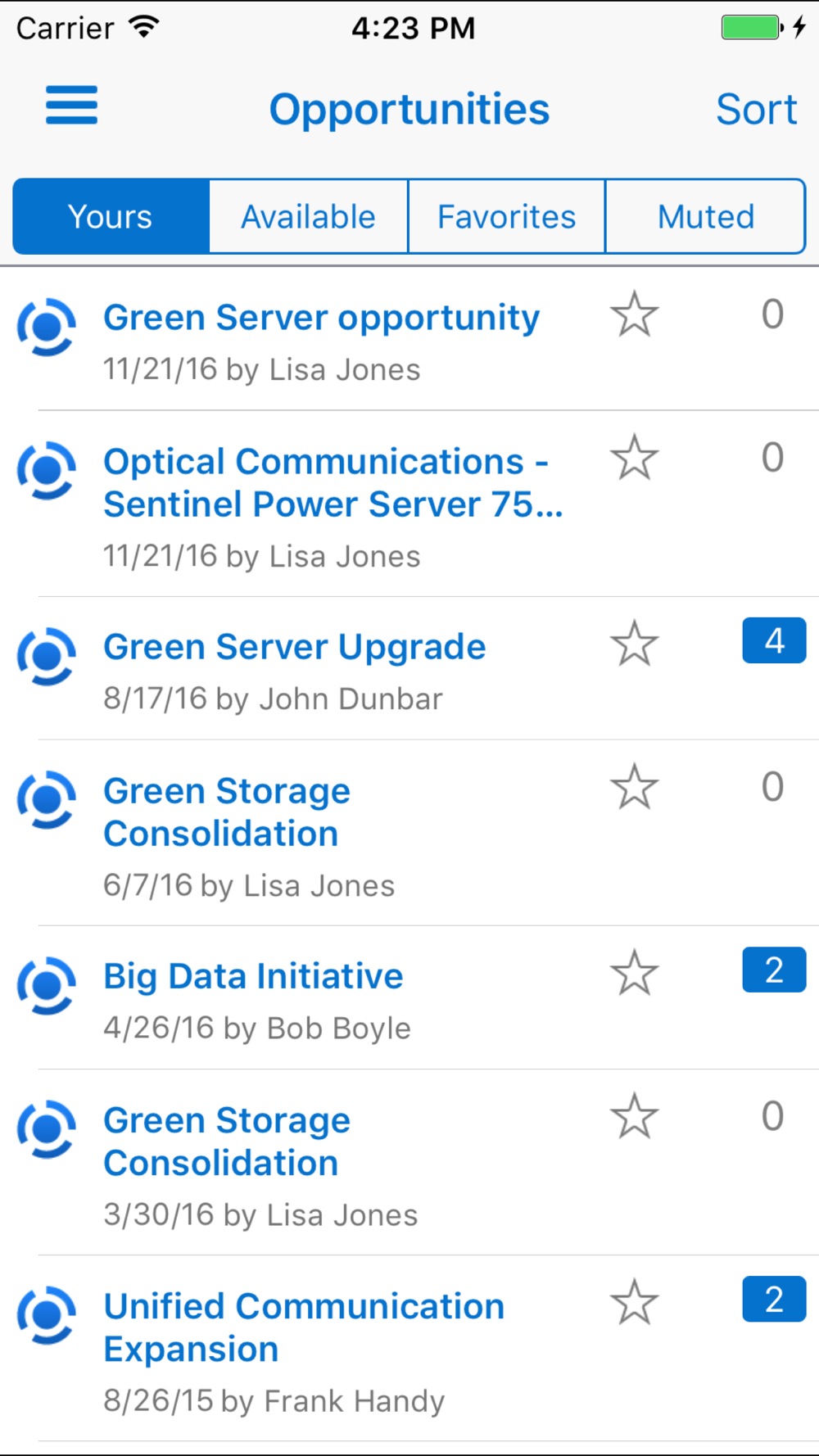Image resolution: width=819 pixels, height=1456 pixels.
Task: Star the Optical Communications opportunity
Action: click(x=635, y=458)
